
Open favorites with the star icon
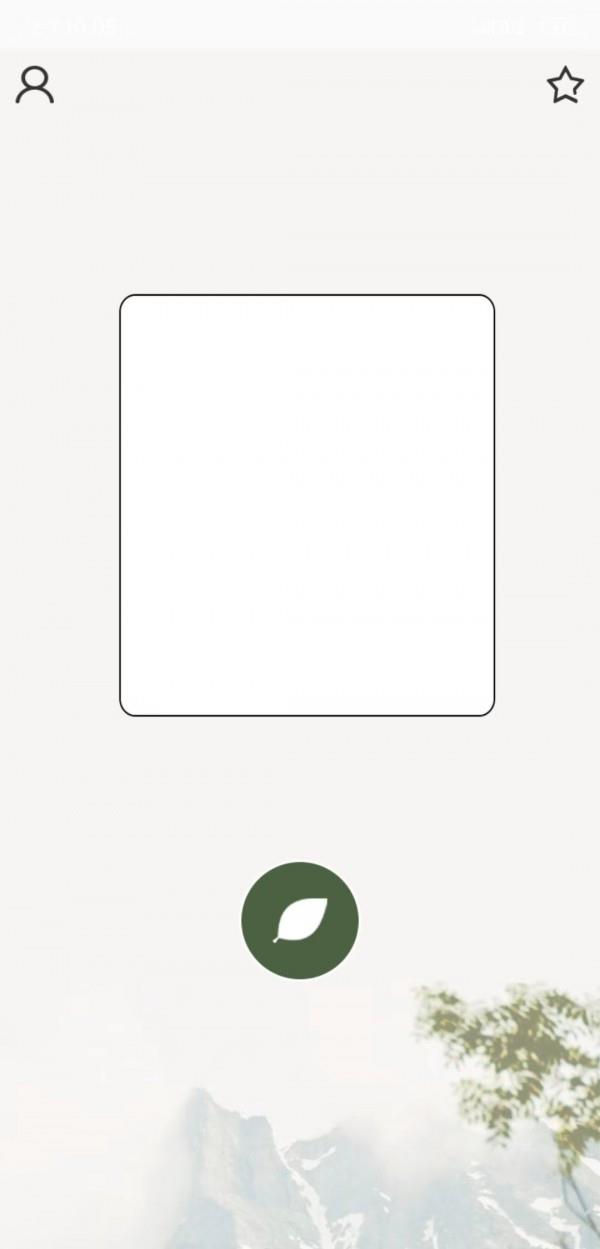565,85
